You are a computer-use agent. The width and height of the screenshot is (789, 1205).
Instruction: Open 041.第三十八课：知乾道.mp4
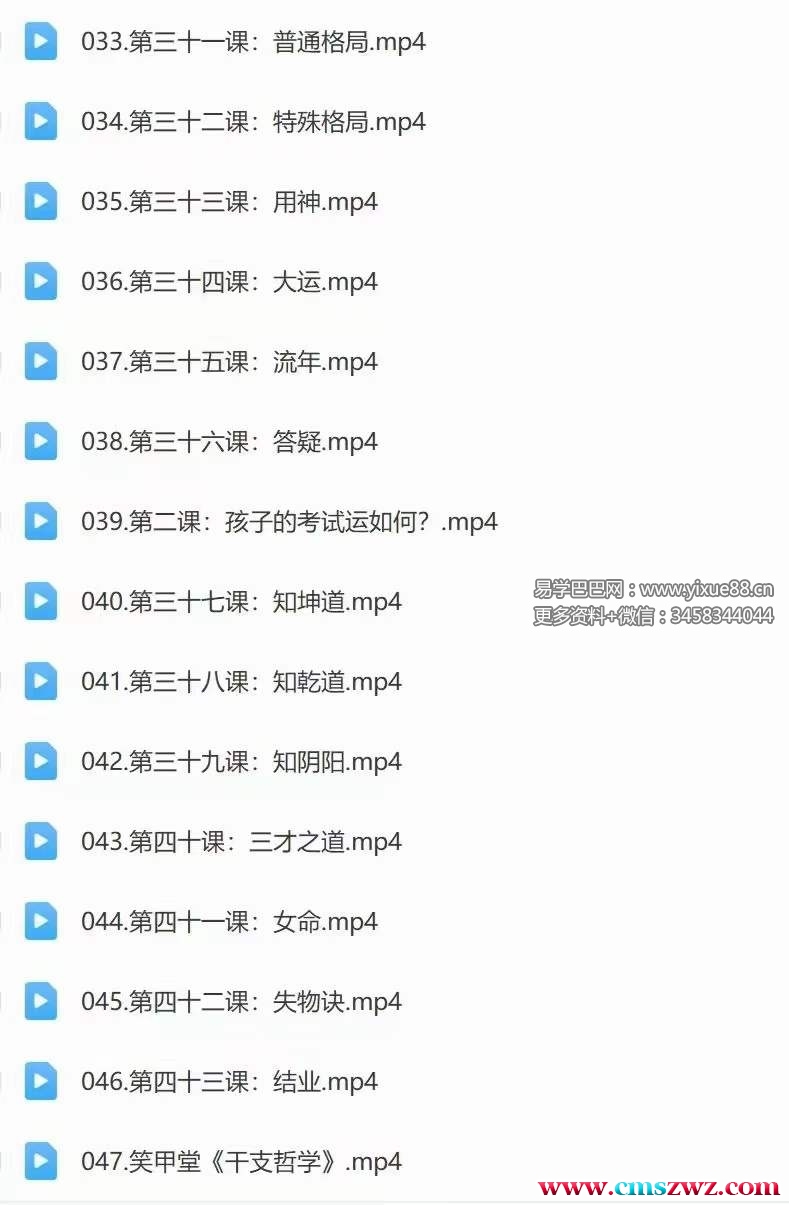point(241,683)
